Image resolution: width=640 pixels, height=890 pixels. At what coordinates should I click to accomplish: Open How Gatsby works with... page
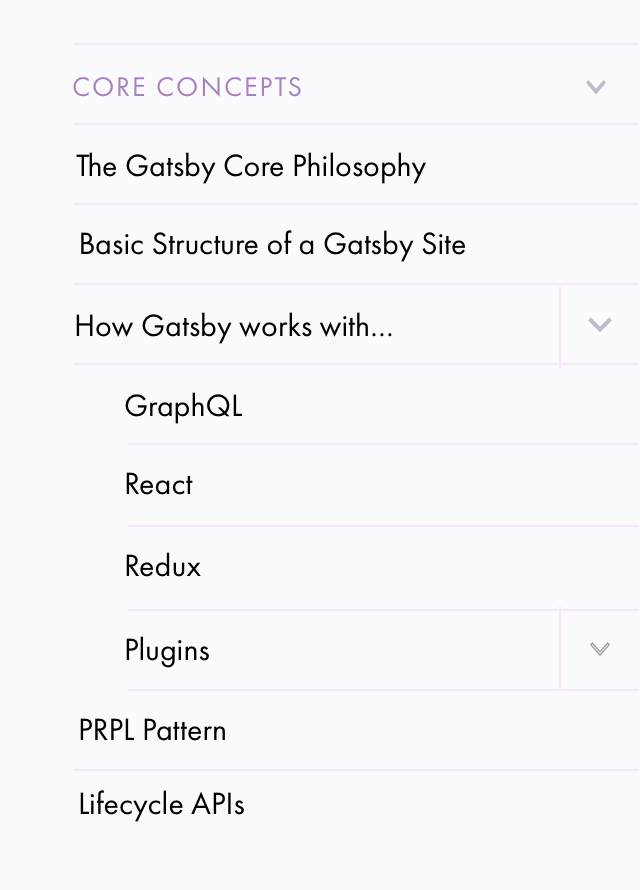click(x=234, y=326)
